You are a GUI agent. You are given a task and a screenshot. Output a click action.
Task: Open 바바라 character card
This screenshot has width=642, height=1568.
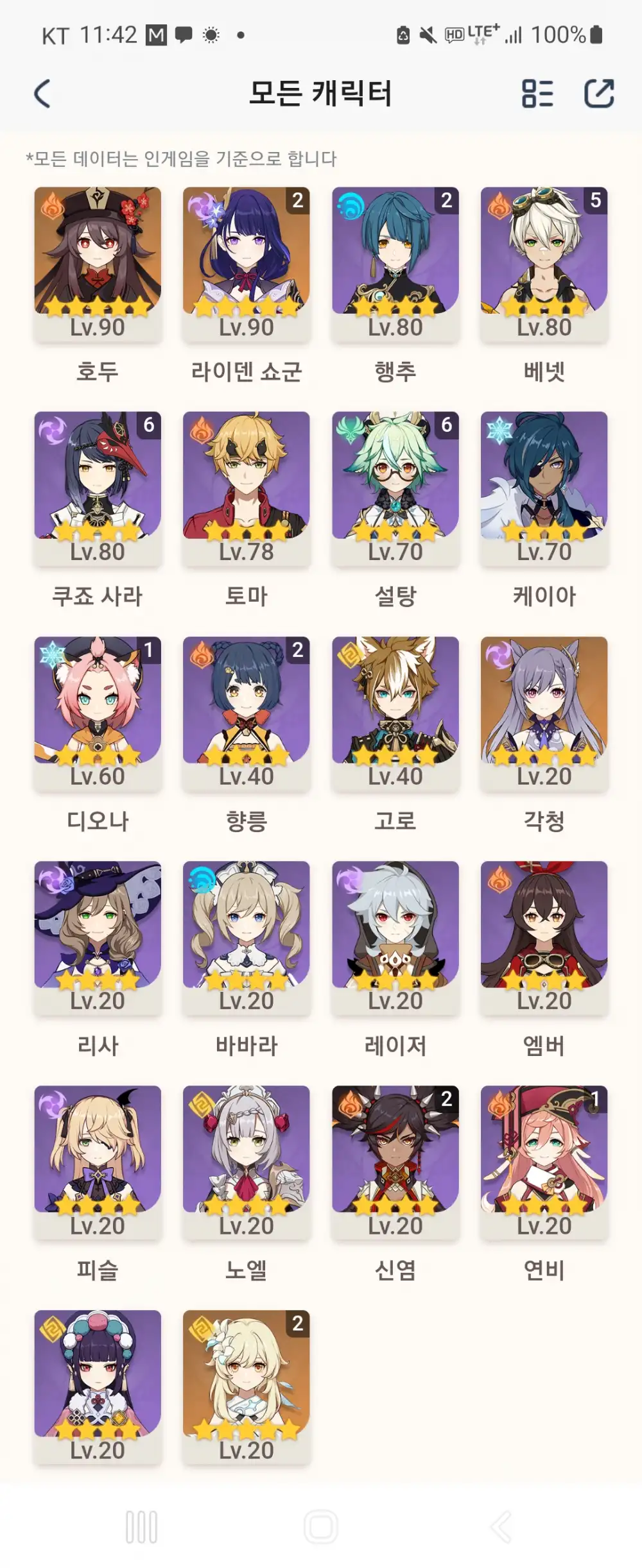pyautogui.click(x=247, y=937)
